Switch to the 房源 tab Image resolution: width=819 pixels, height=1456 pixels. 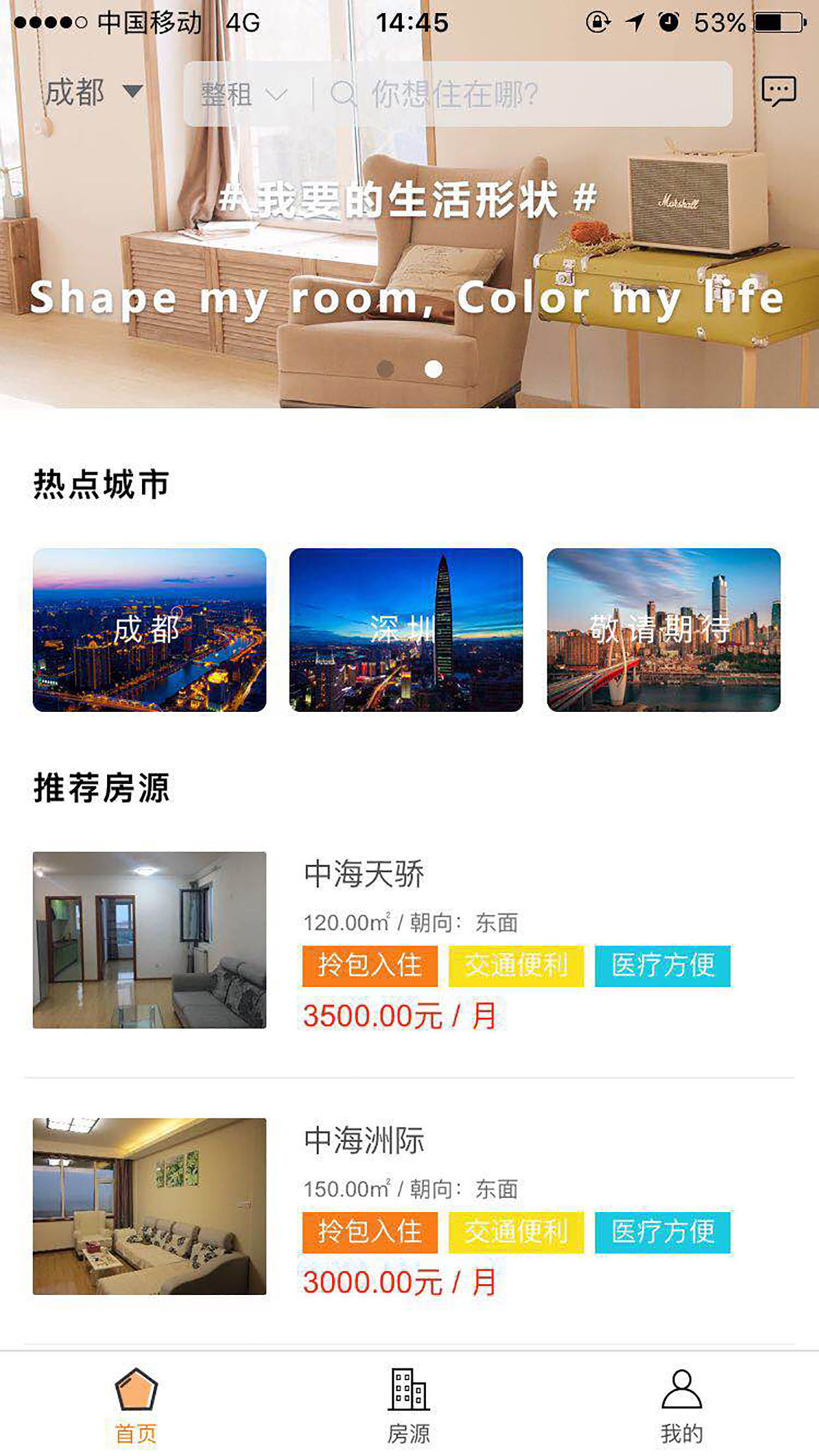(x=408, y=1405)
